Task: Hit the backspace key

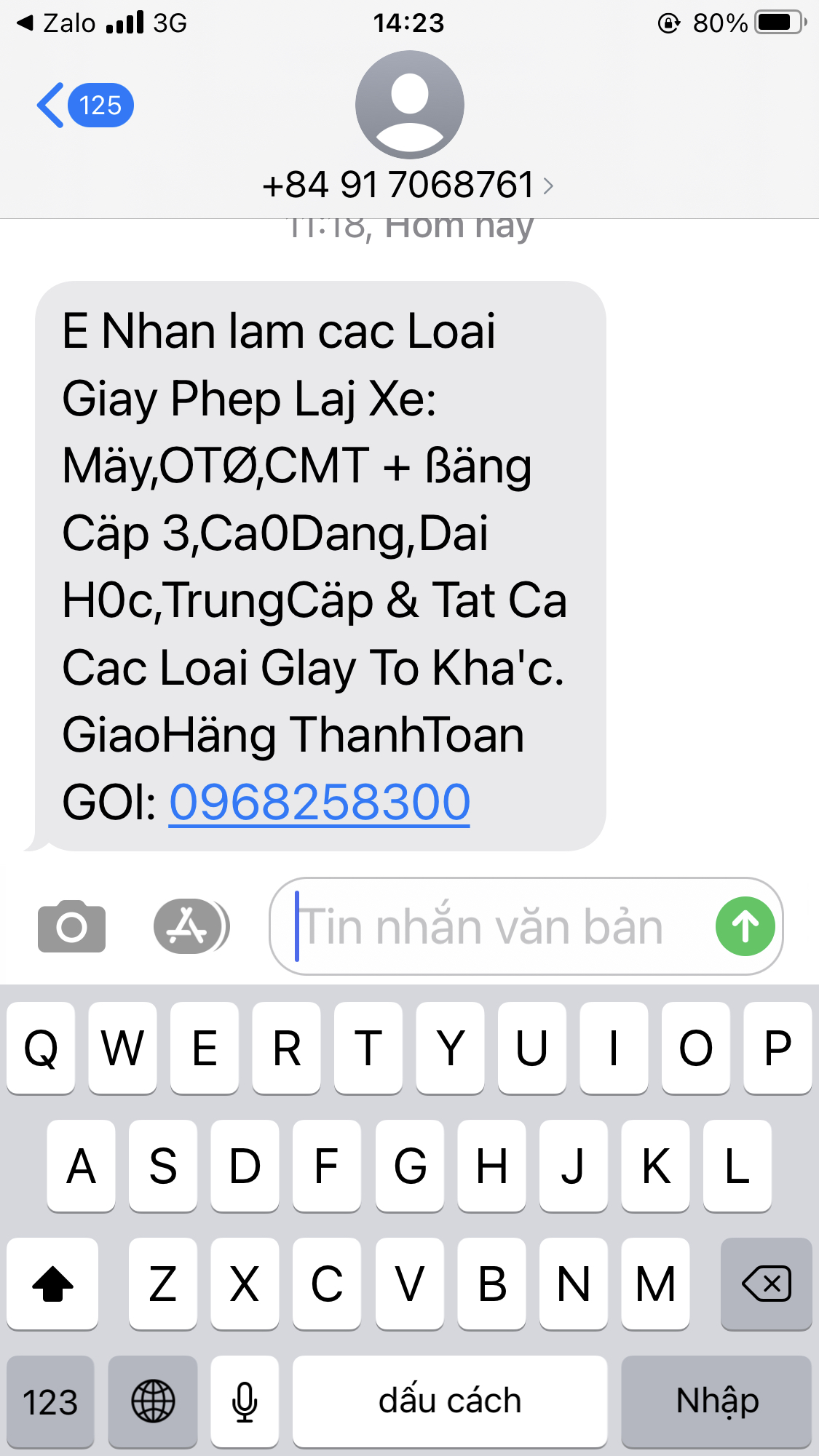Action: coord(766,1284)
